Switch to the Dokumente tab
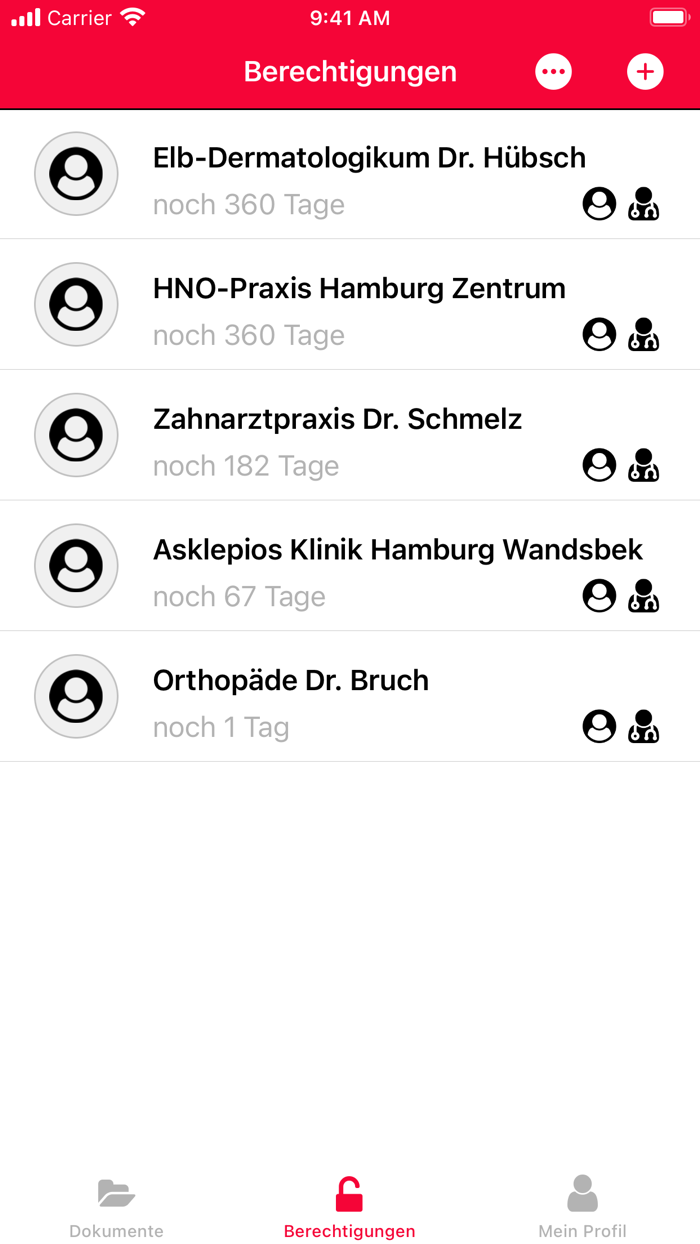Image resolution: width=700 pixels, height=1244 pixels. click(x=116, y=1207)
